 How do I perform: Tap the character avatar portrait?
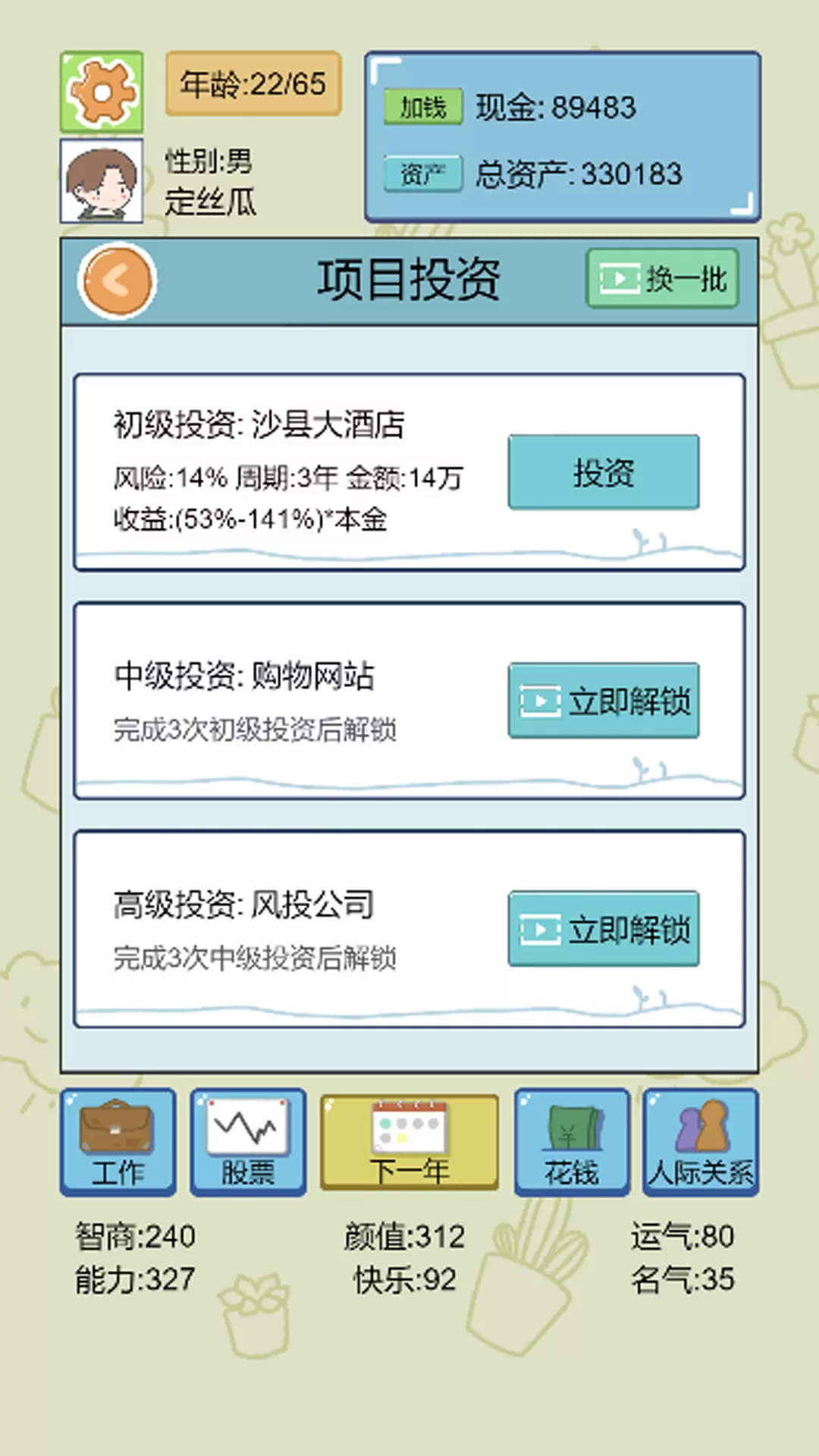pos(102,180)
